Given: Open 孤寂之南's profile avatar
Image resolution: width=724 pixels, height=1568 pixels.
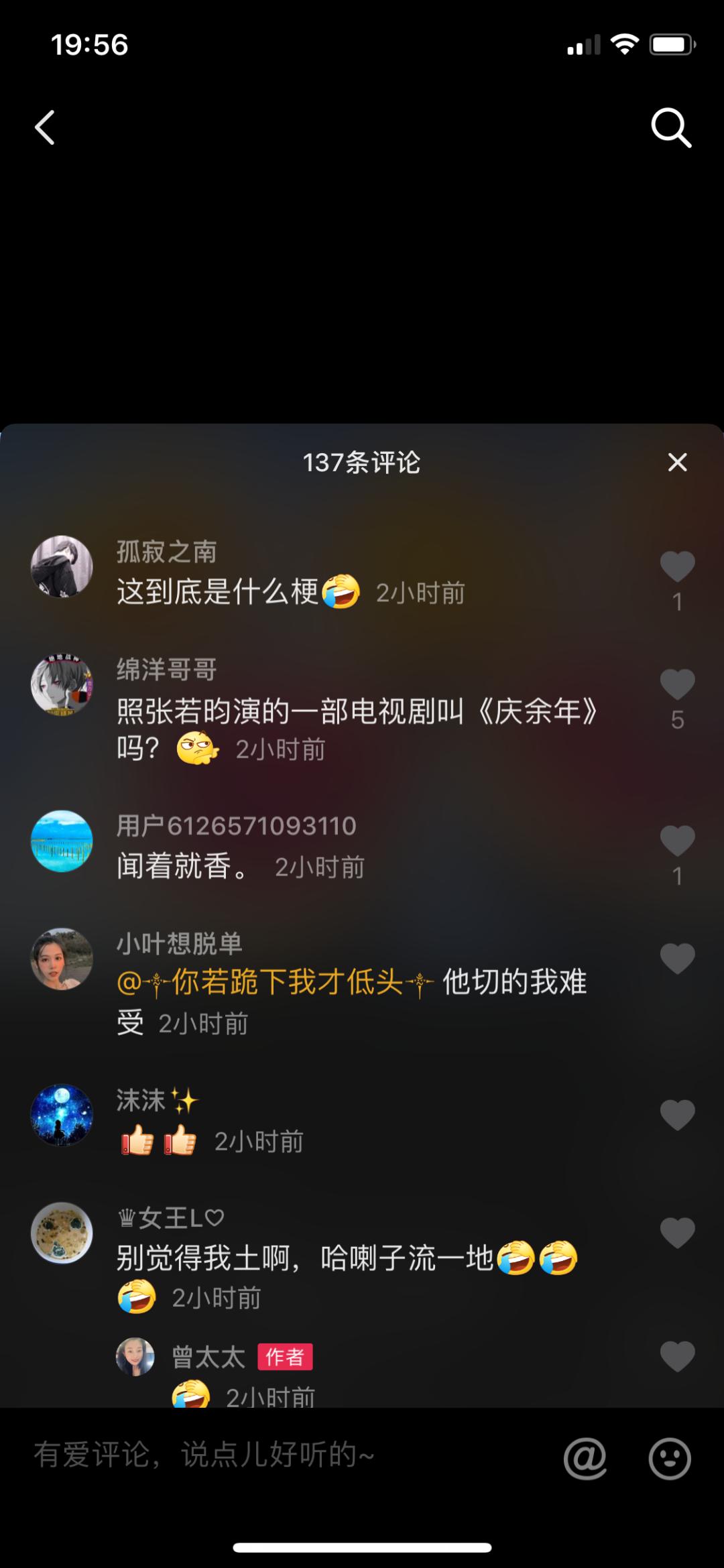Looking at the screenshot, I should pos(62,566).
